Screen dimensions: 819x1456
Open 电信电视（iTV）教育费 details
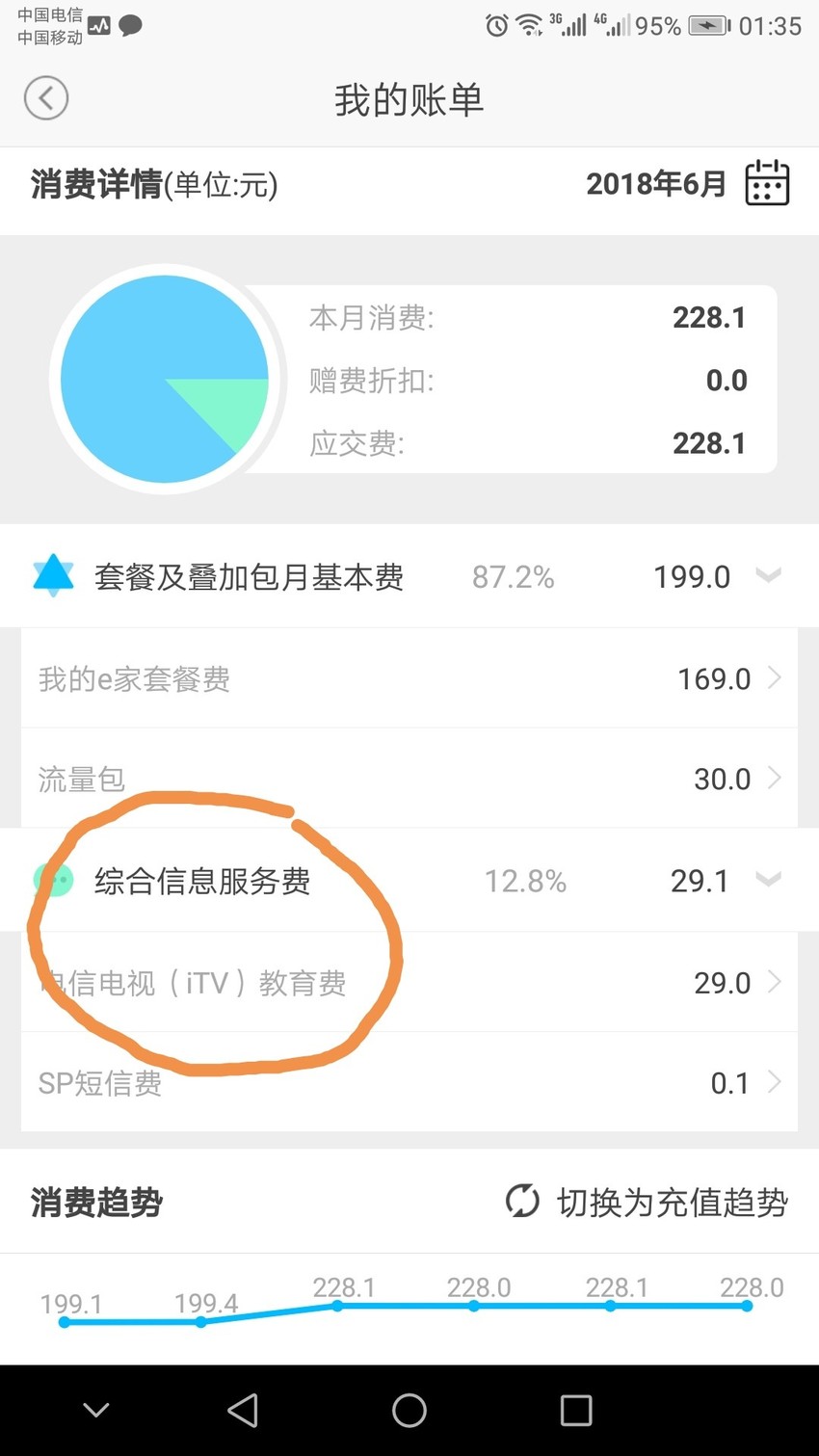click(409, 982)
